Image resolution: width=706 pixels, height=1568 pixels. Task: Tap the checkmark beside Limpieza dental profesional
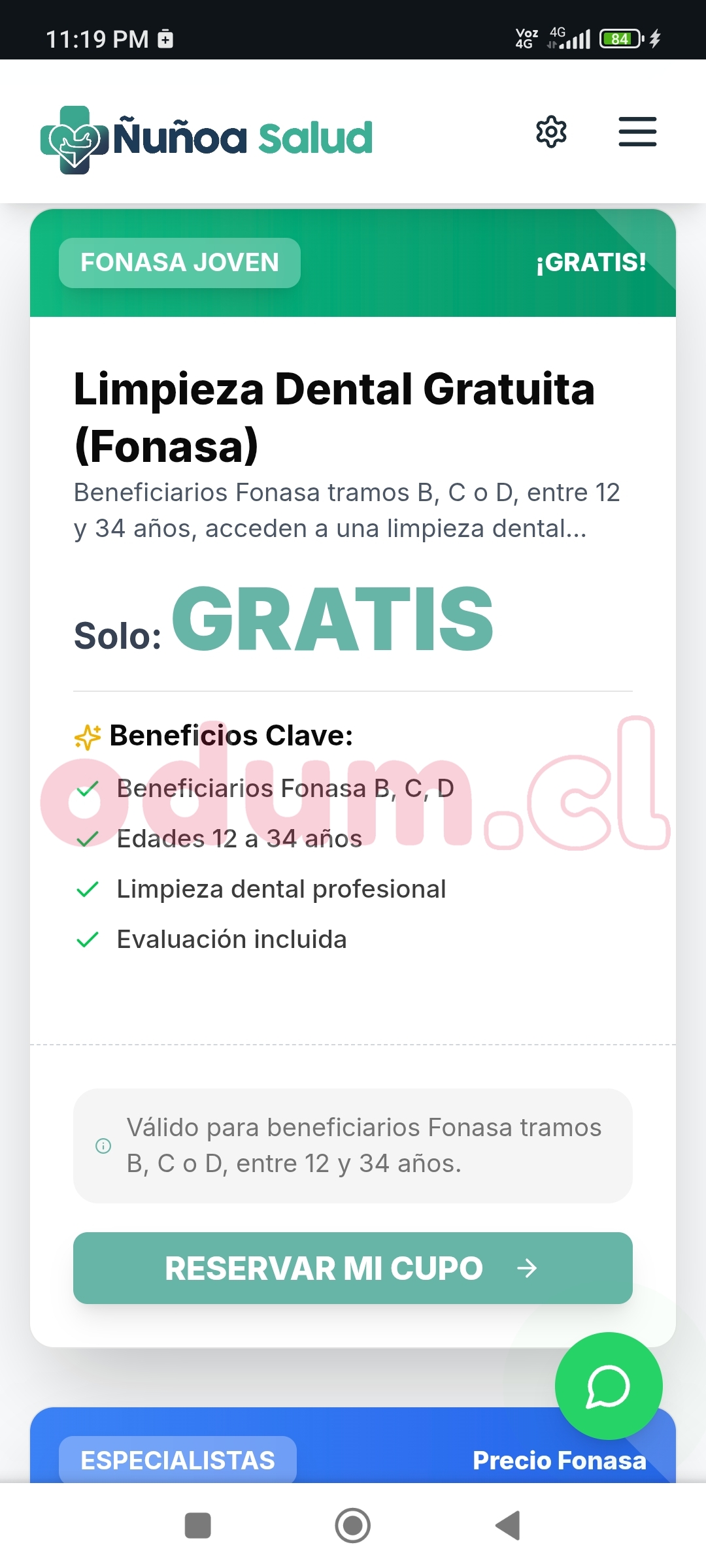88,888
